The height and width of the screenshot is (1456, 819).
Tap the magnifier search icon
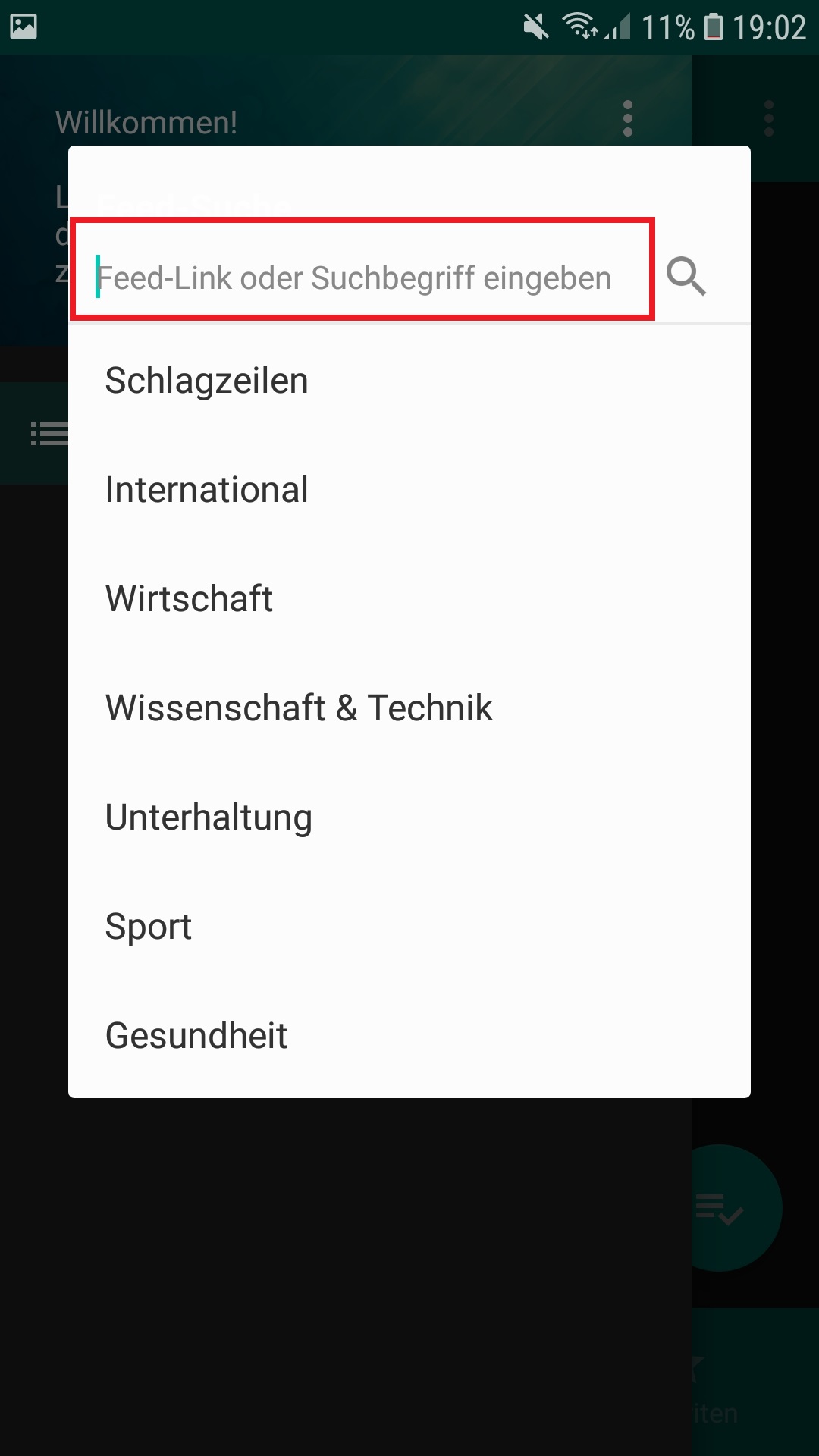tap(686, 276)
